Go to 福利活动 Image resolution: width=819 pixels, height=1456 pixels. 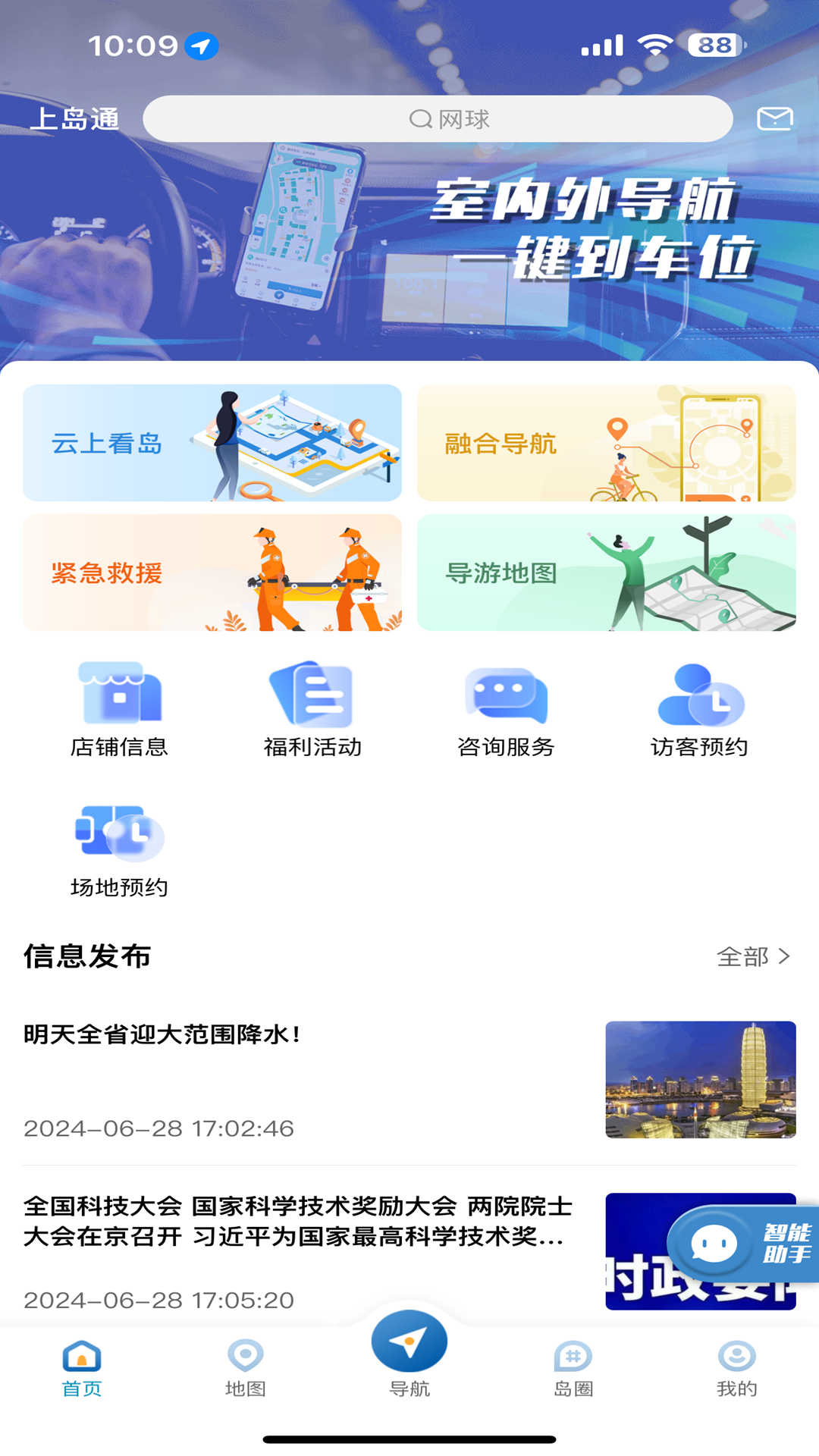click(312, 710)
